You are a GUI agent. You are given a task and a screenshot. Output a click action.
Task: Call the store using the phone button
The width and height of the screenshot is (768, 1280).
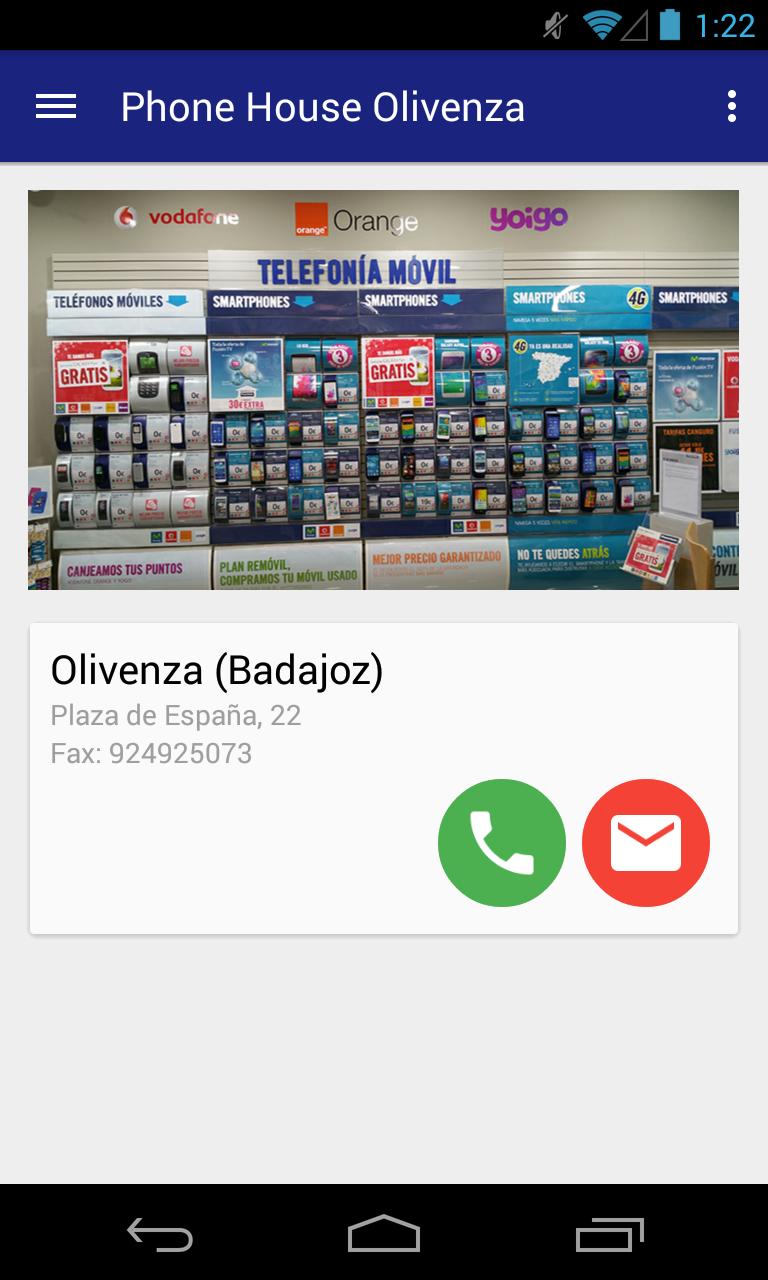coord(502,842)
